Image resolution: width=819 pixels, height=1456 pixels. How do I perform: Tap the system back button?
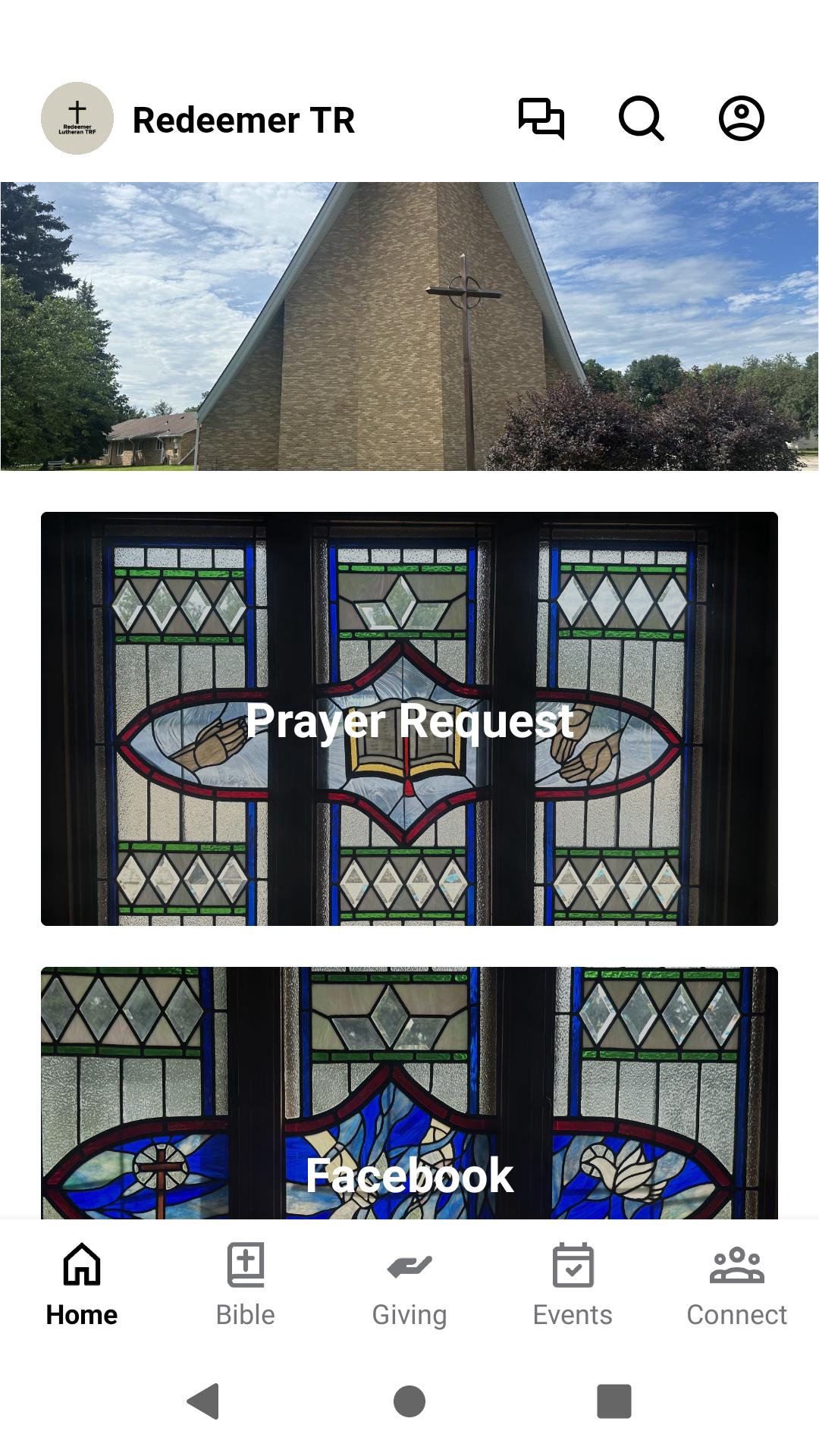coord(203,1401)
